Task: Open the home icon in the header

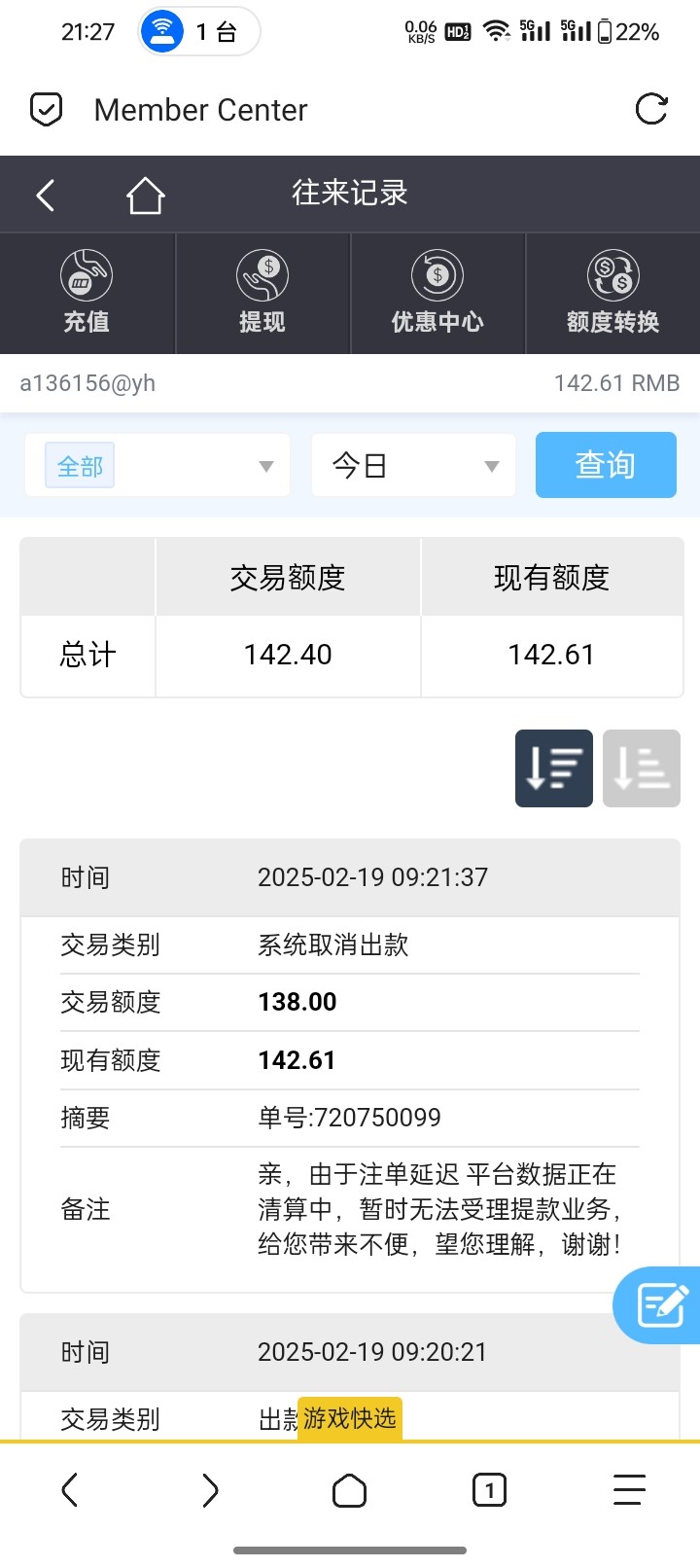Action: tap(145, 195)
